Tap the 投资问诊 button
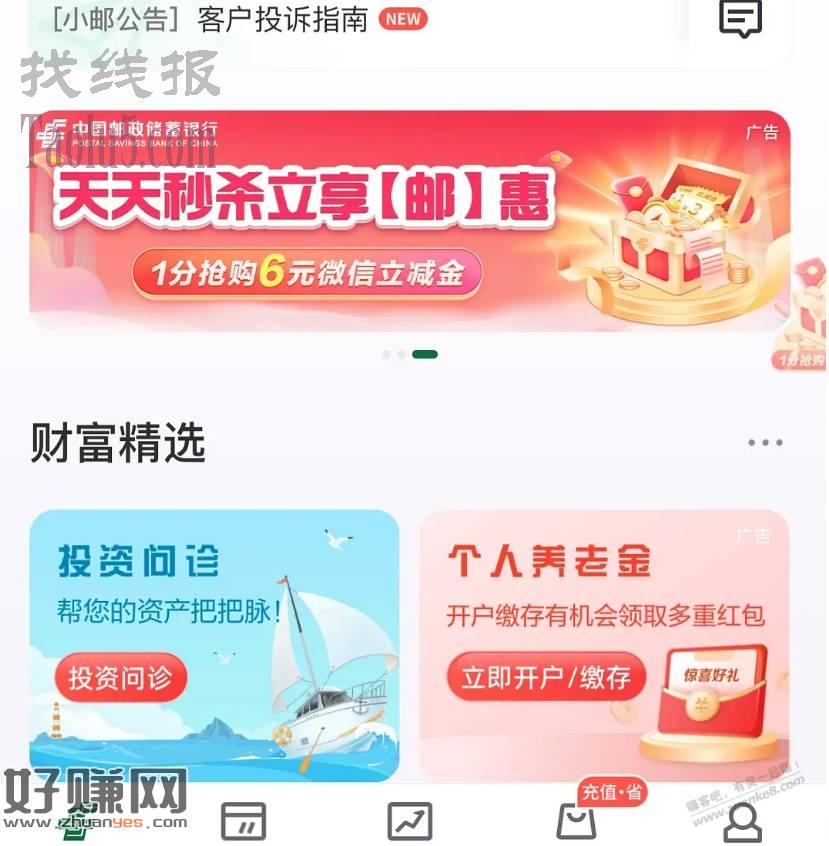The height and width of the screenshot is (846, 829). [x=120, y=679]
